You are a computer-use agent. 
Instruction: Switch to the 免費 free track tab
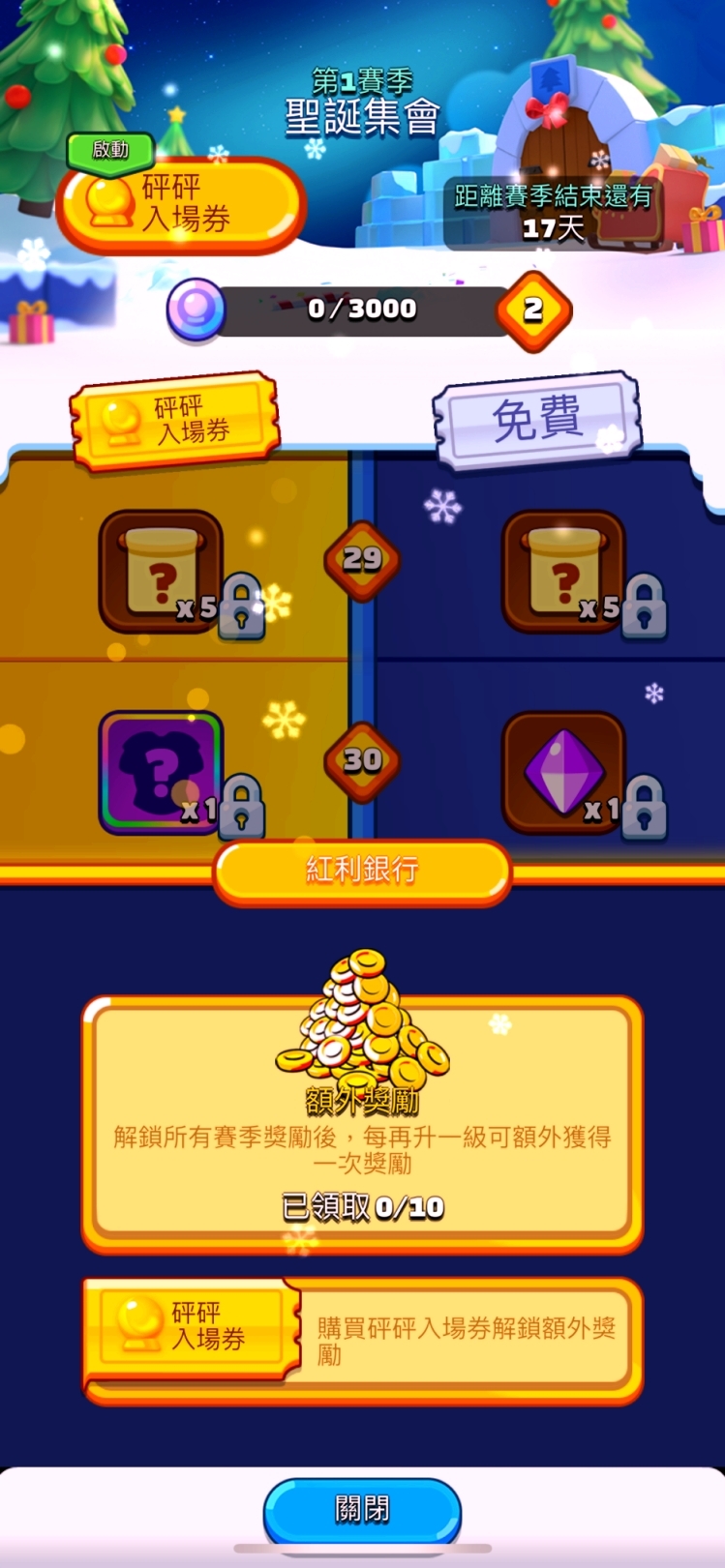click(x=539, y=414)
